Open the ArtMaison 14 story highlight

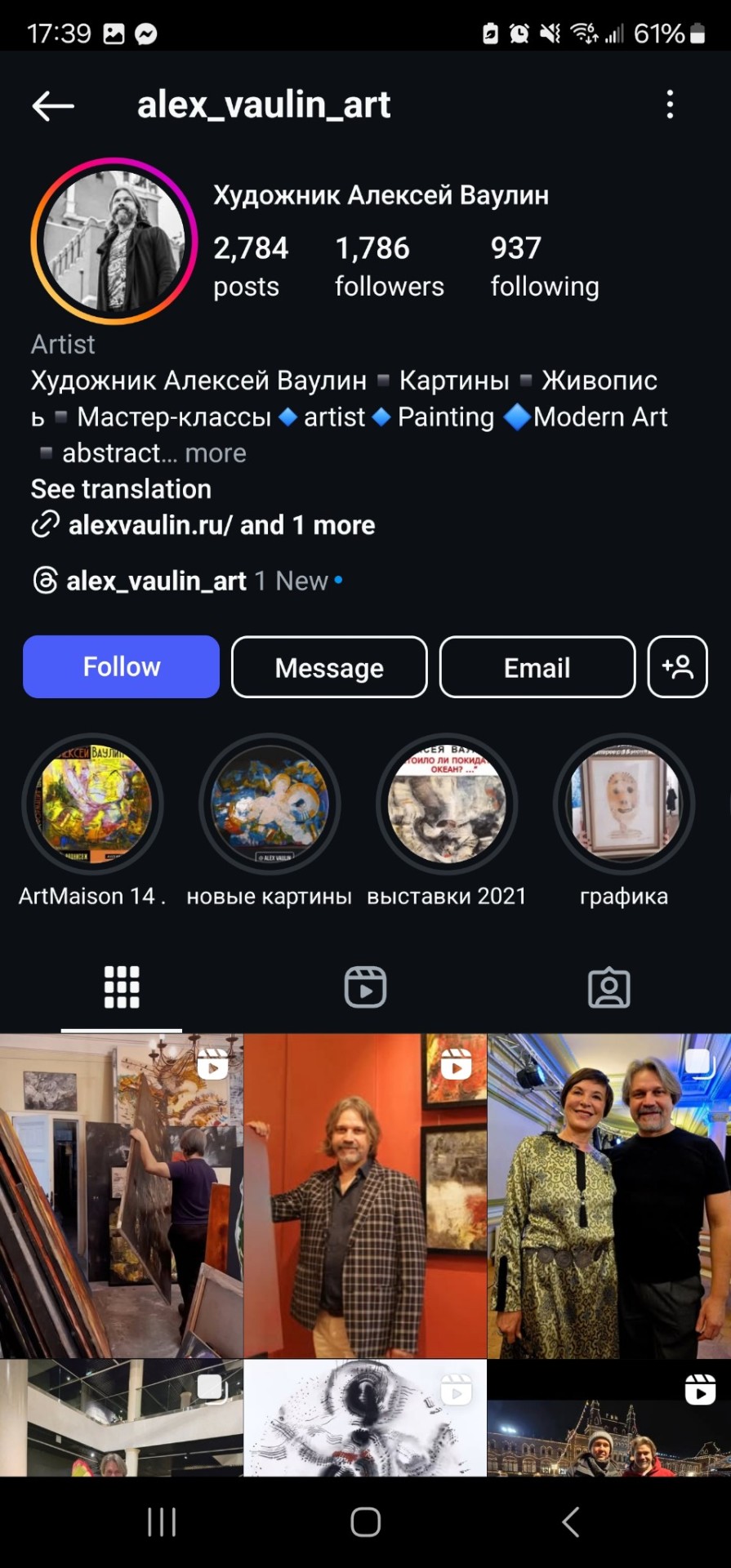pos(92,804)
